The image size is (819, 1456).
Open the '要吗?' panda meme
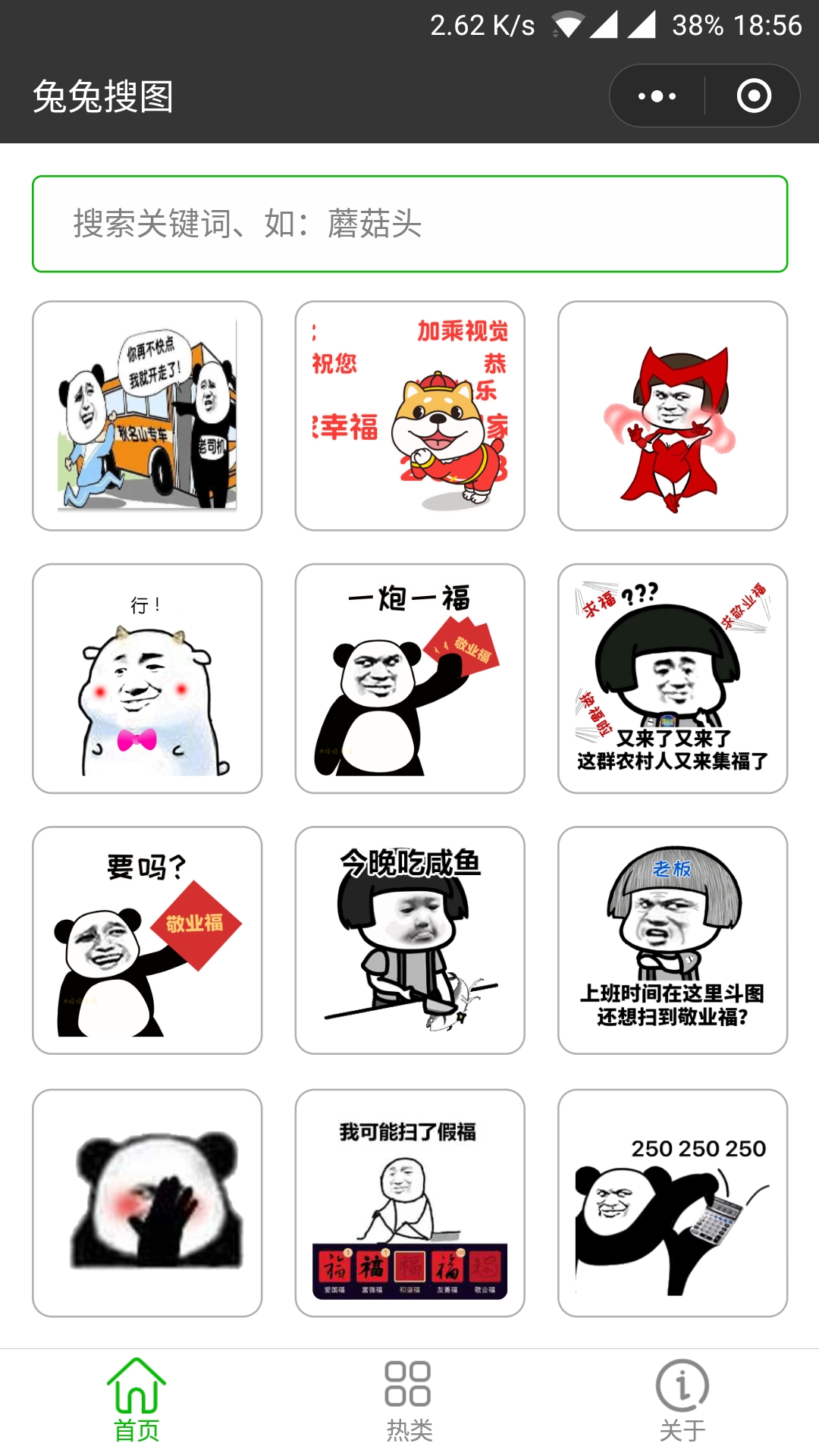point(147,940)
